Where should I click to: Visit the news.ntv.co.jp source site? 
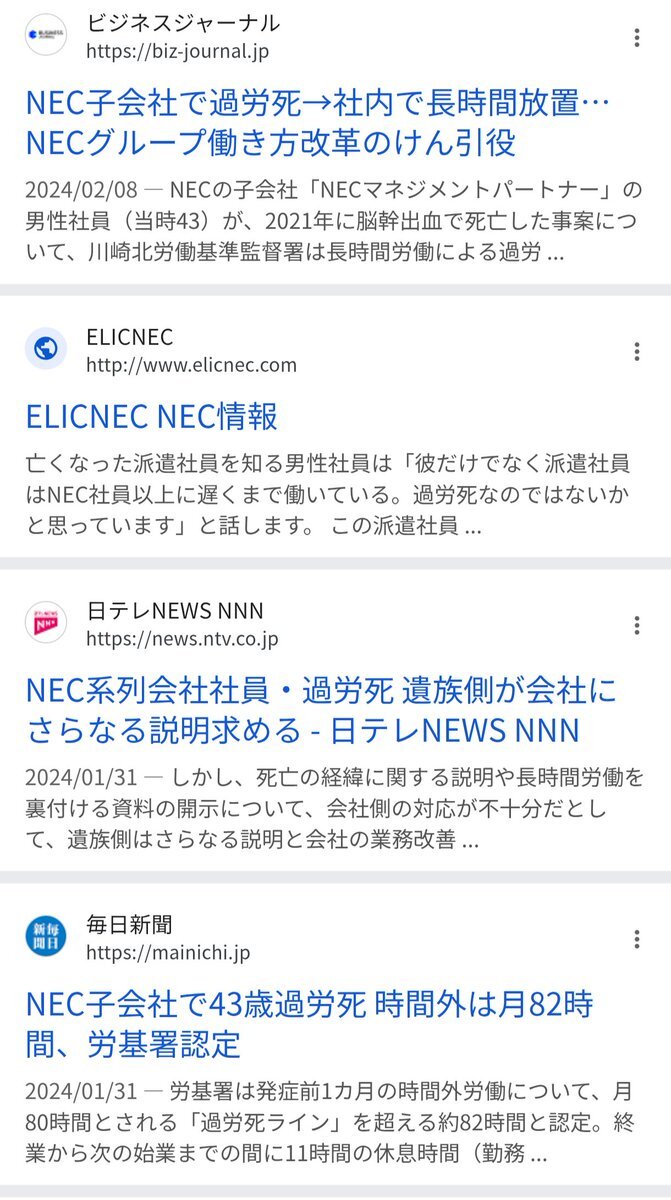tap(182, 639)
